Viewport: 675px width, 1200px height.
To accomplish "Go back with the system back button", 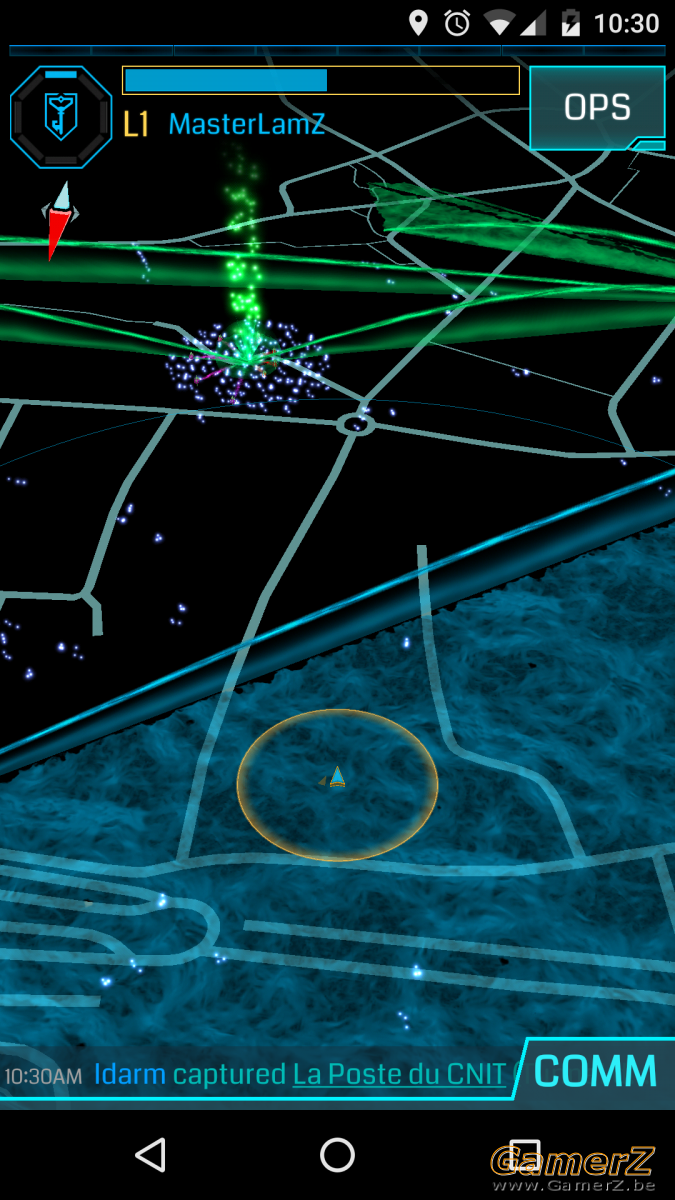I will click(150, 1155).
